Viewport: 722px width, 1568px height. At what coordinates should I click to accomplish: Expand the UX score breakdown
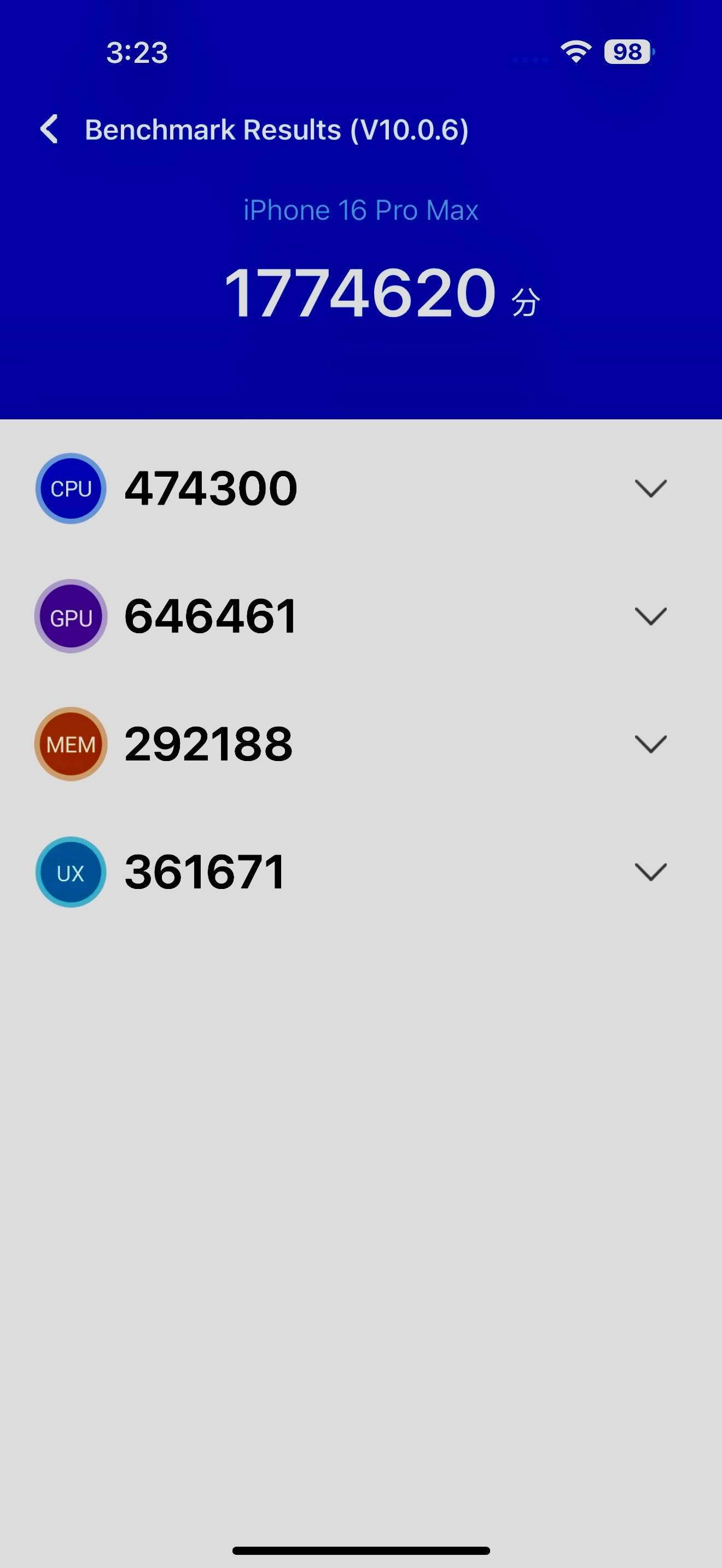[651, 871]
